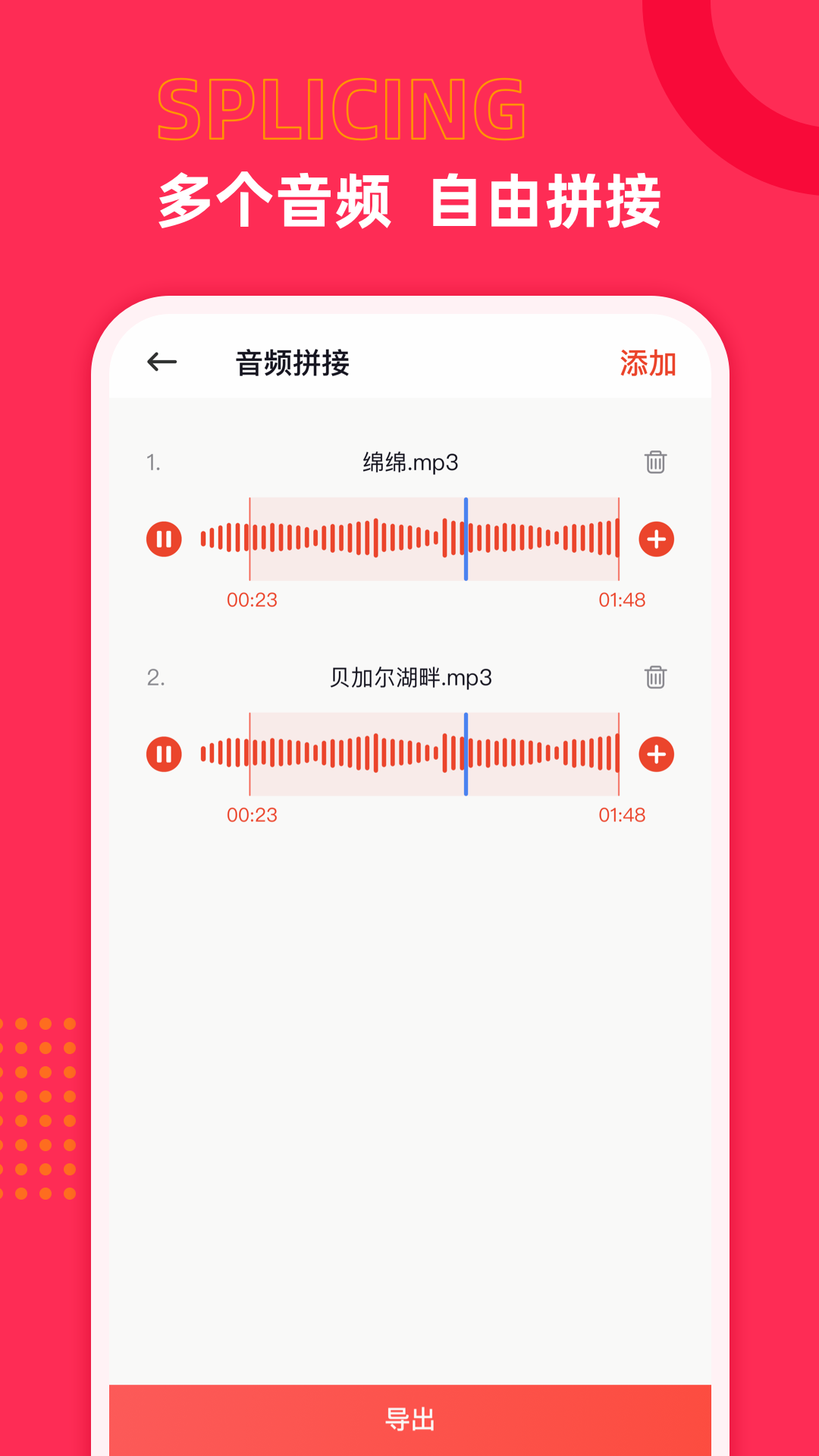The height and width of the screenshot is (1456, 819).
Task: Select the right trim edge of 贝加尔湖畔.mp3
Action: 620,755
